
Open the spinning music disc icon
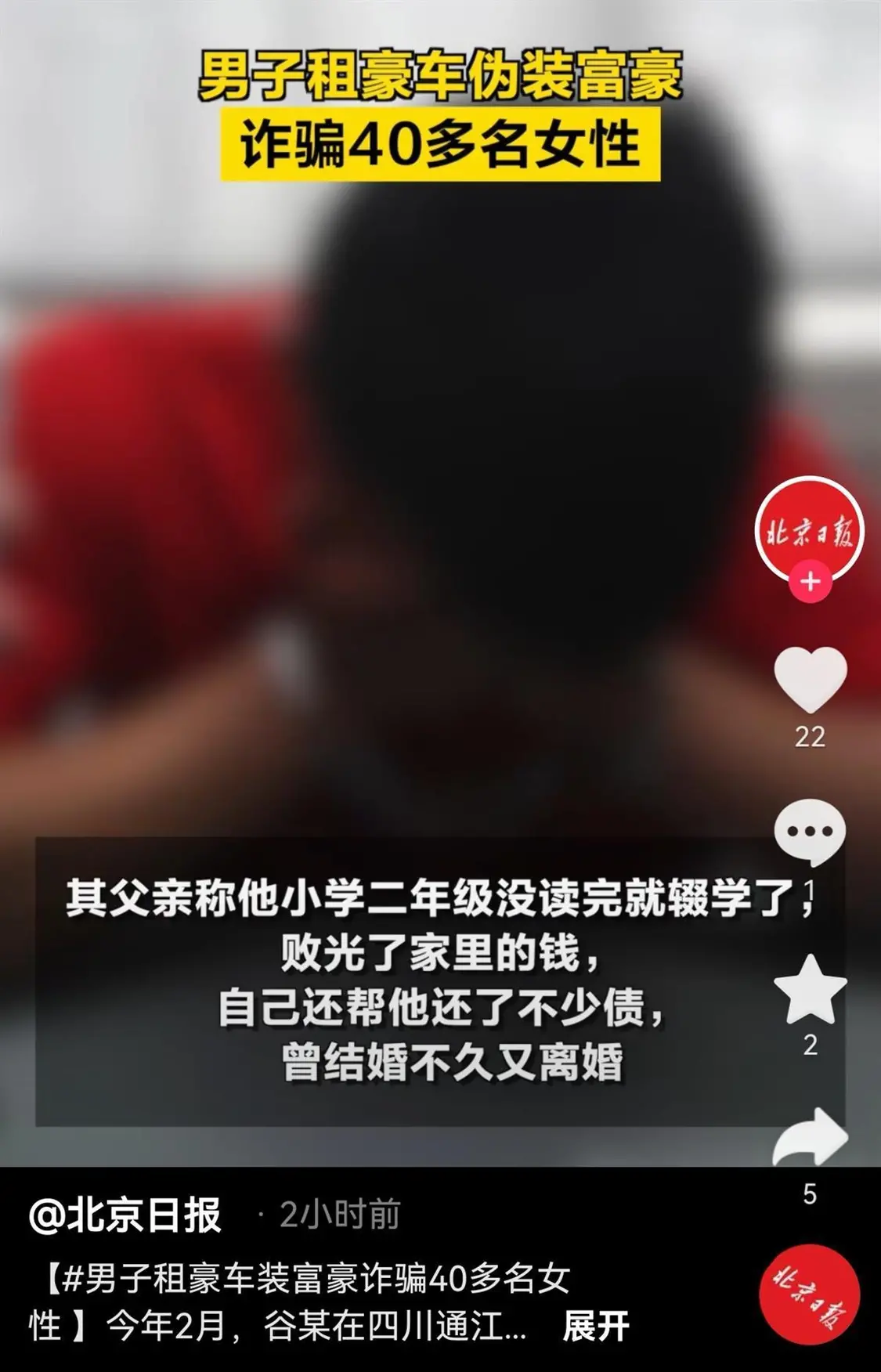tap(810, 1294)
